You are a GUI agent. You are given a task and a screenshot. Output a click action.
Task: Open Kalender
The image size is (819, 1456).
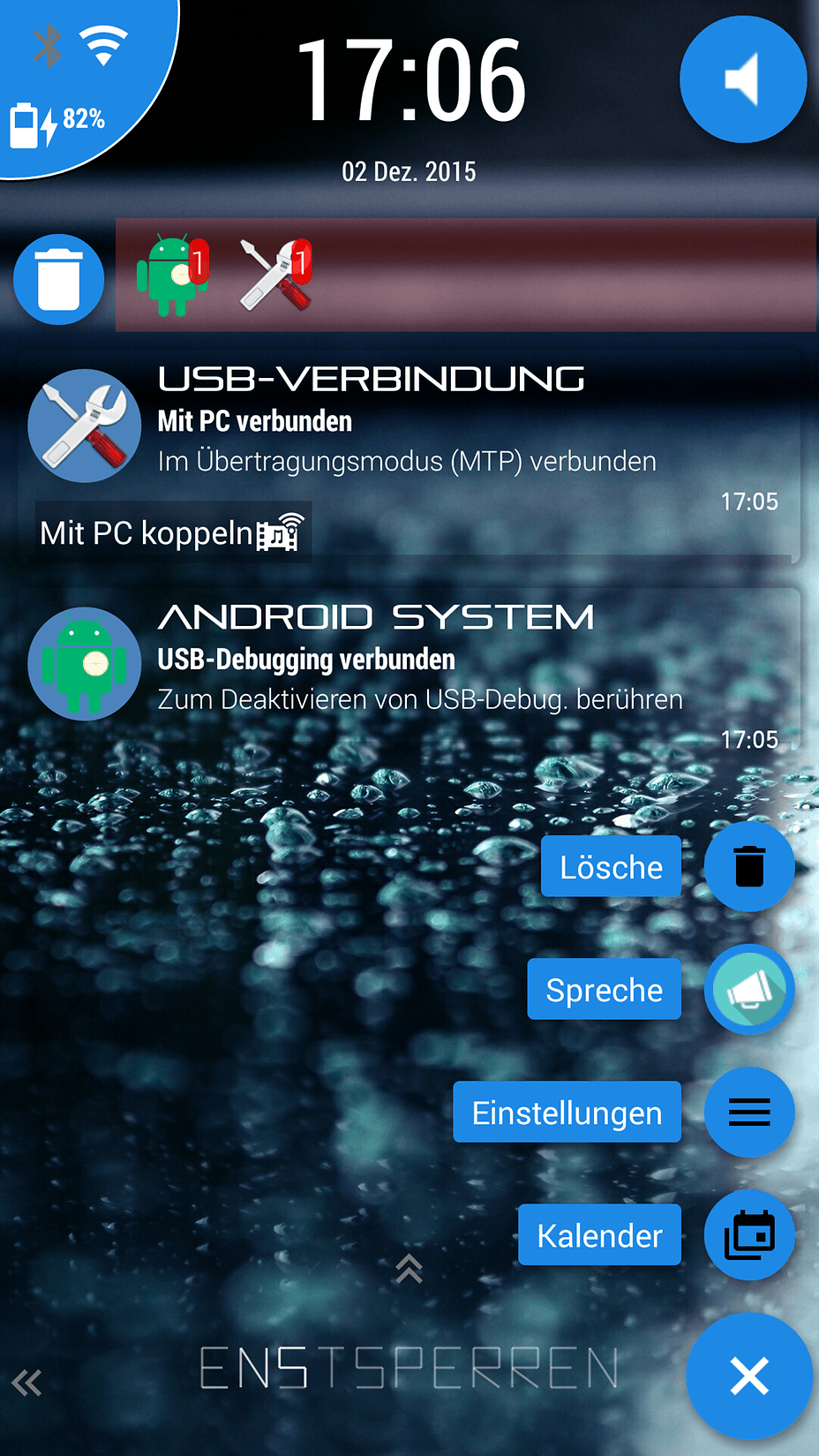point(599,1234)
